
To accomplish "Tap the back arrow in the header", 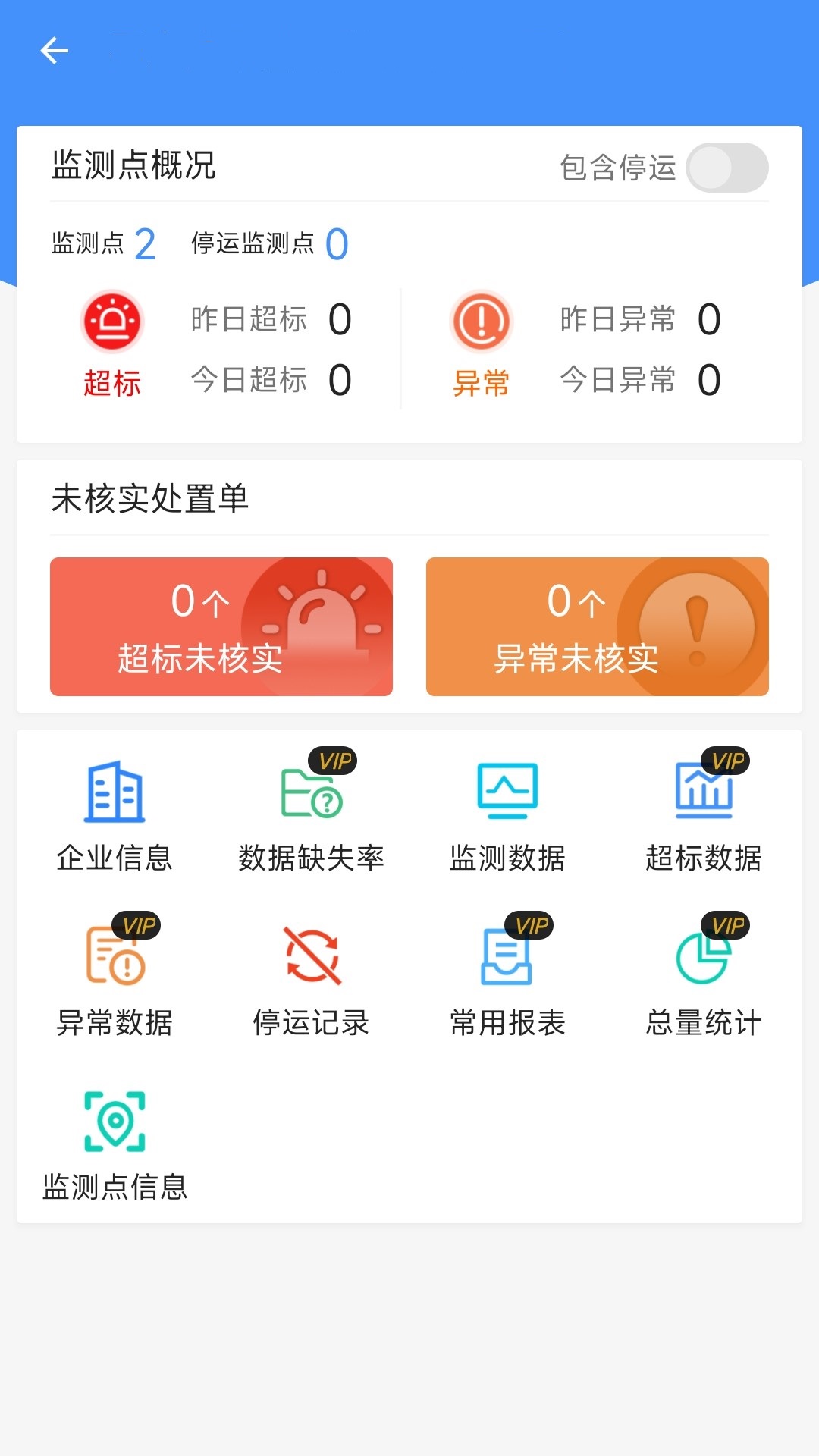I will (55, 50).
